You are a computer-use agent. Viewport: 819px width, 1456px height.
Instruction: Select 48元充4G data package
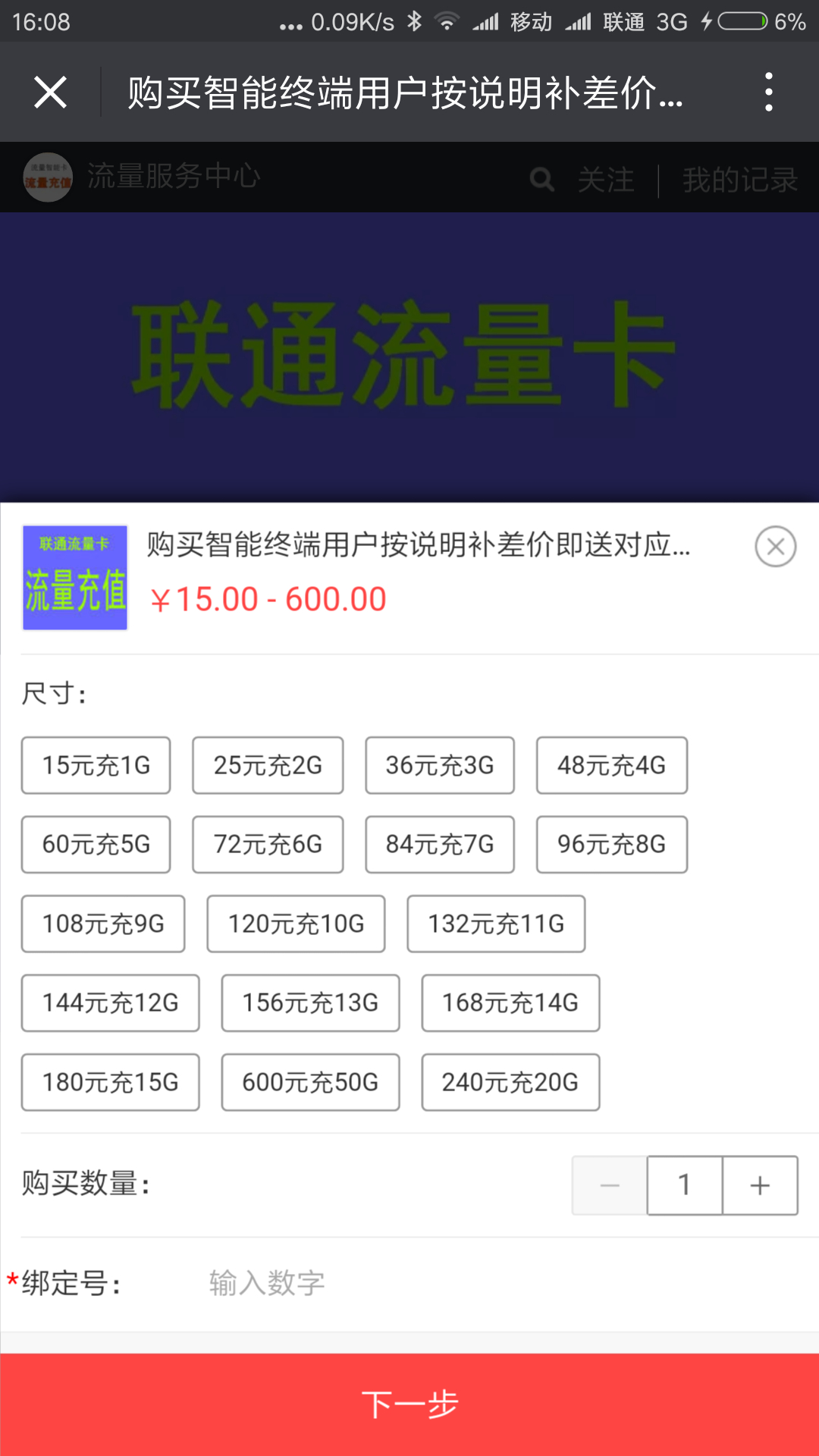tap(612, 765)
